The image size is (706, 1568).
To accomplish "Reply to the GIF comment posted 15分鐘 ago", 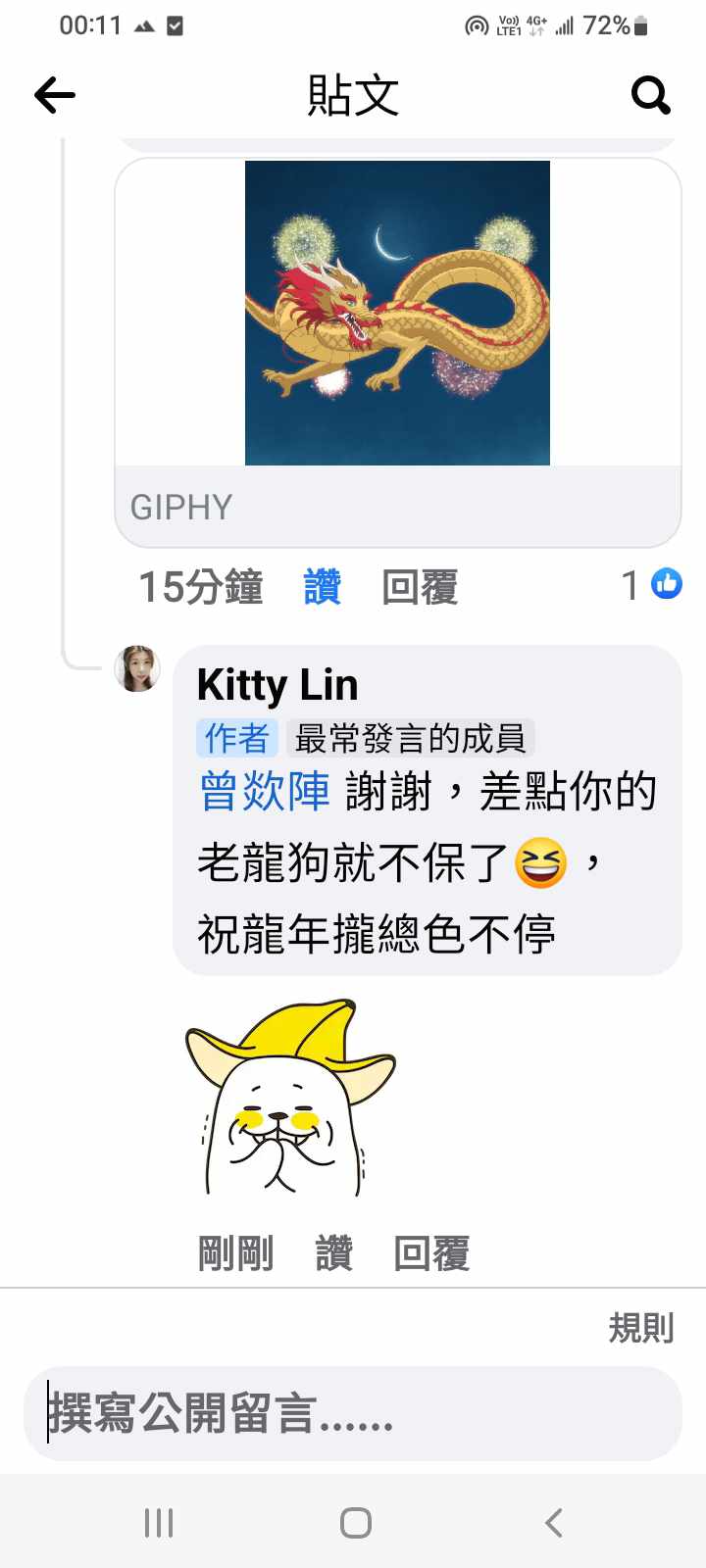I will [420, 587].
